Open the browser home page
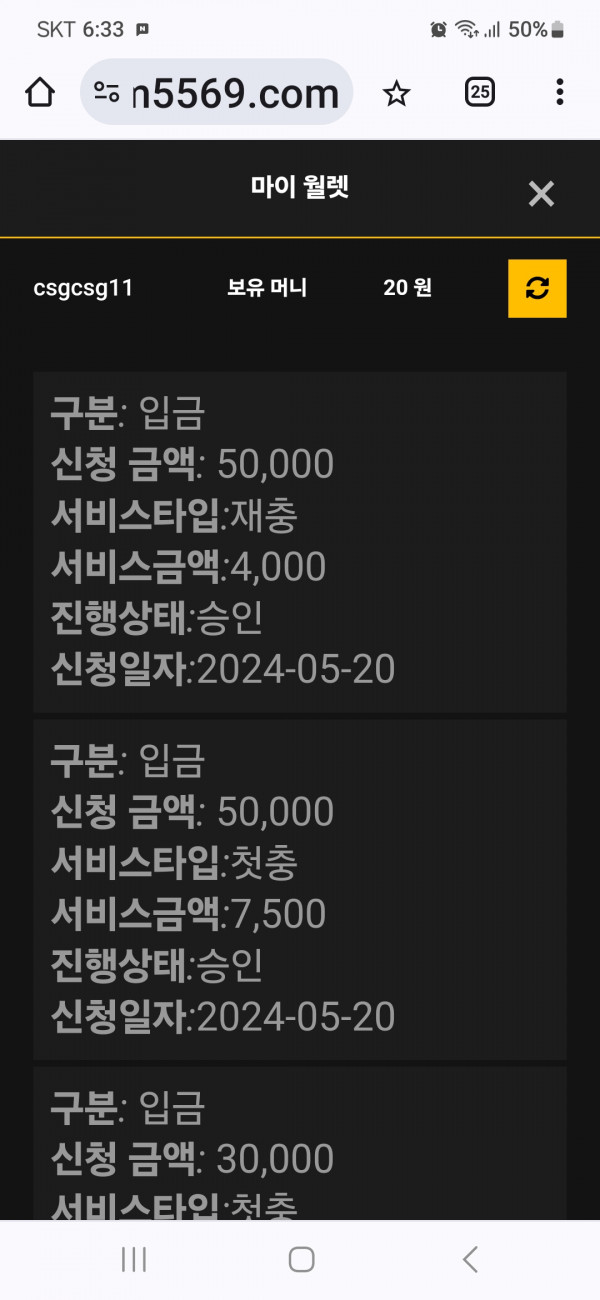This screenshot has height=1300, width=600. click(x=40, y=93)
